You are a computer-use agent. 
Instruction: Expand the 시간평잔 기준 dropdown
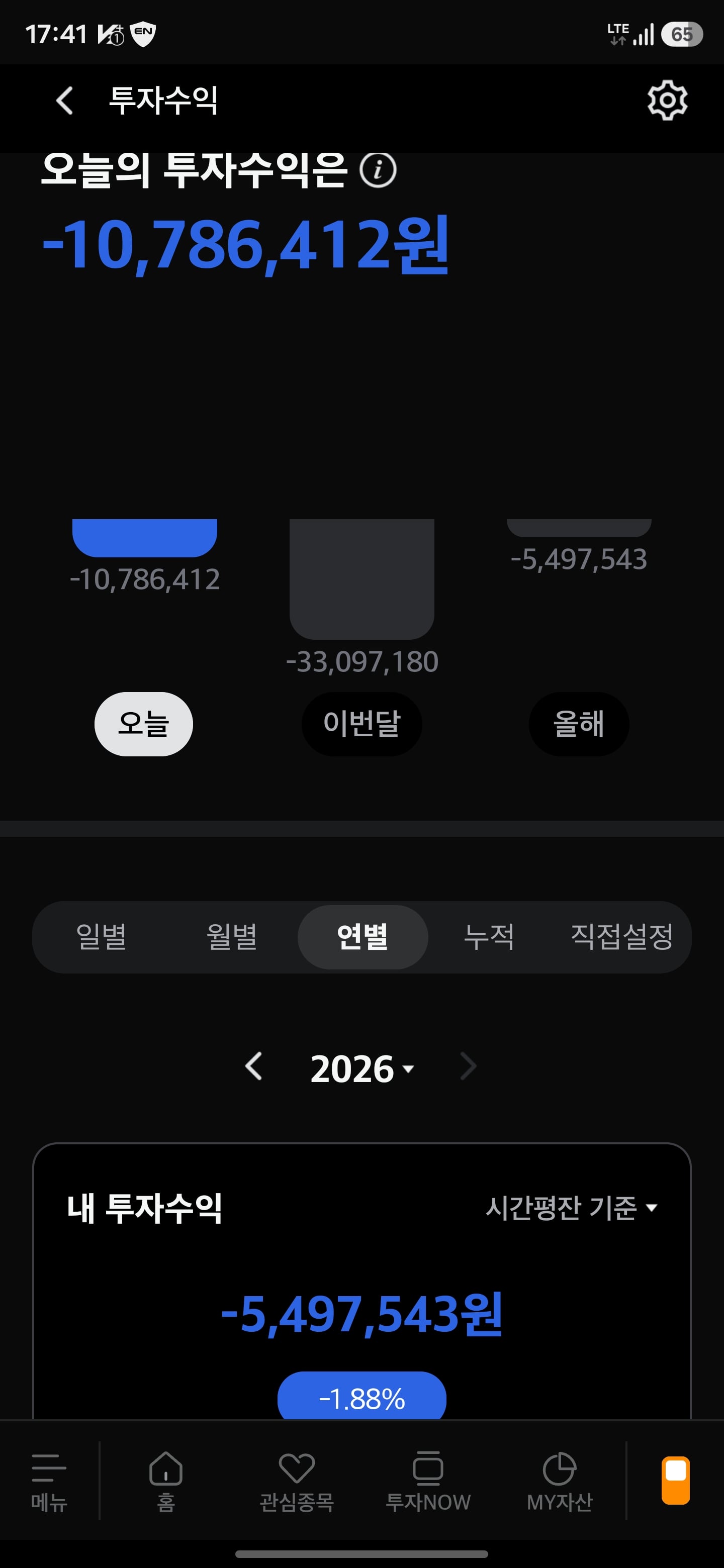571,1208
